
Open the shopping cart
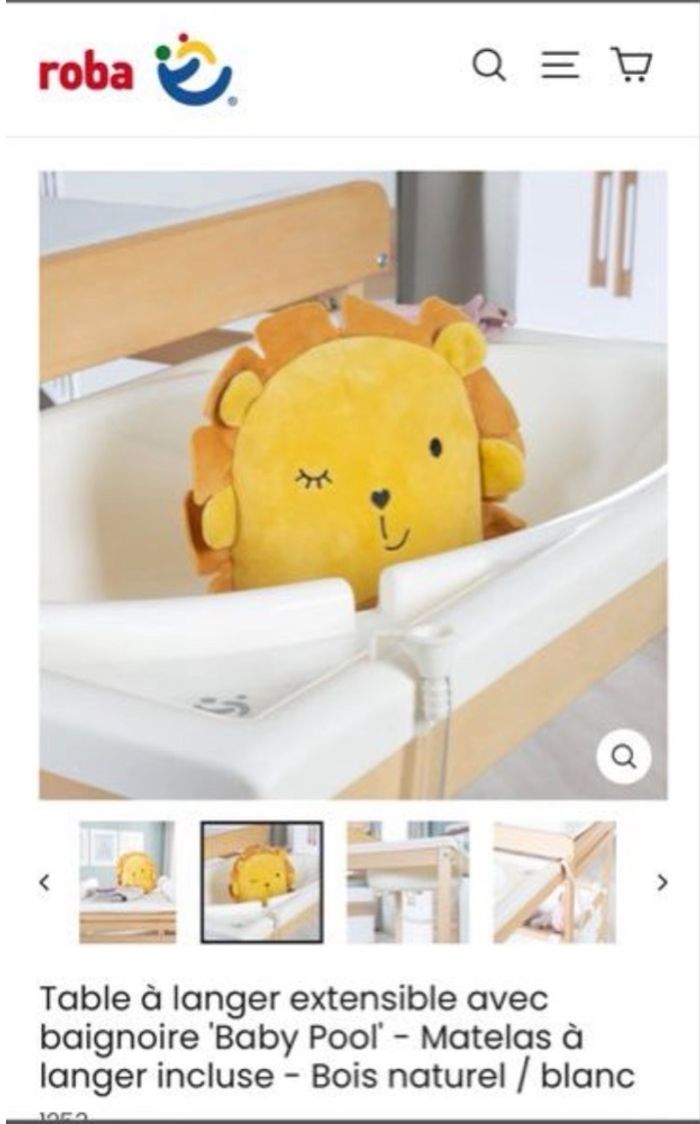(x=631, y=66)
